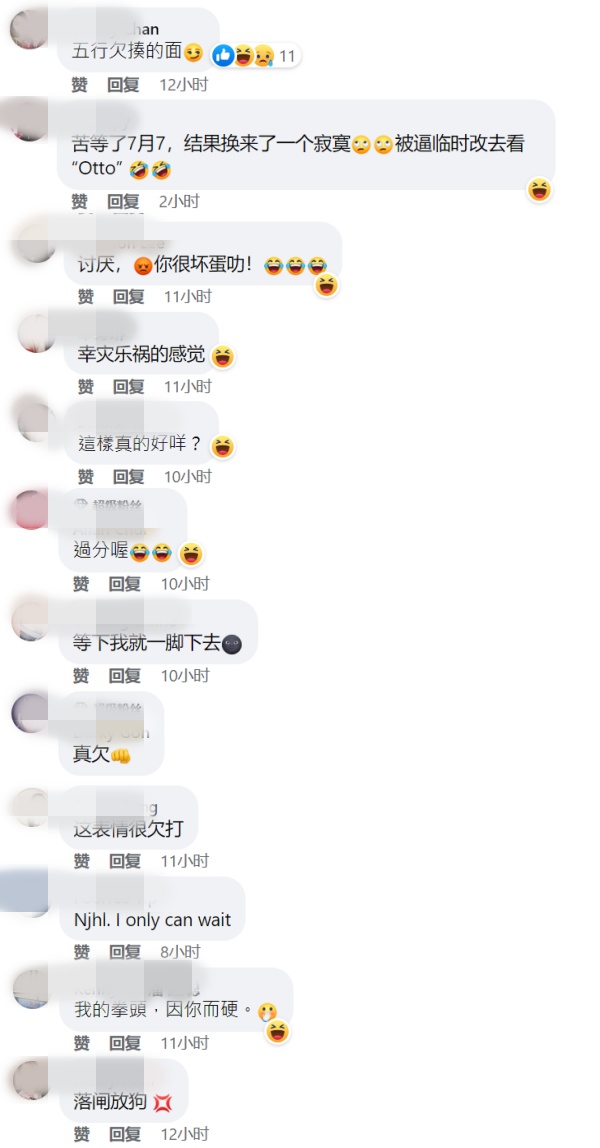Like the comment '五行欠揍的面'

(x=80, y=85)
